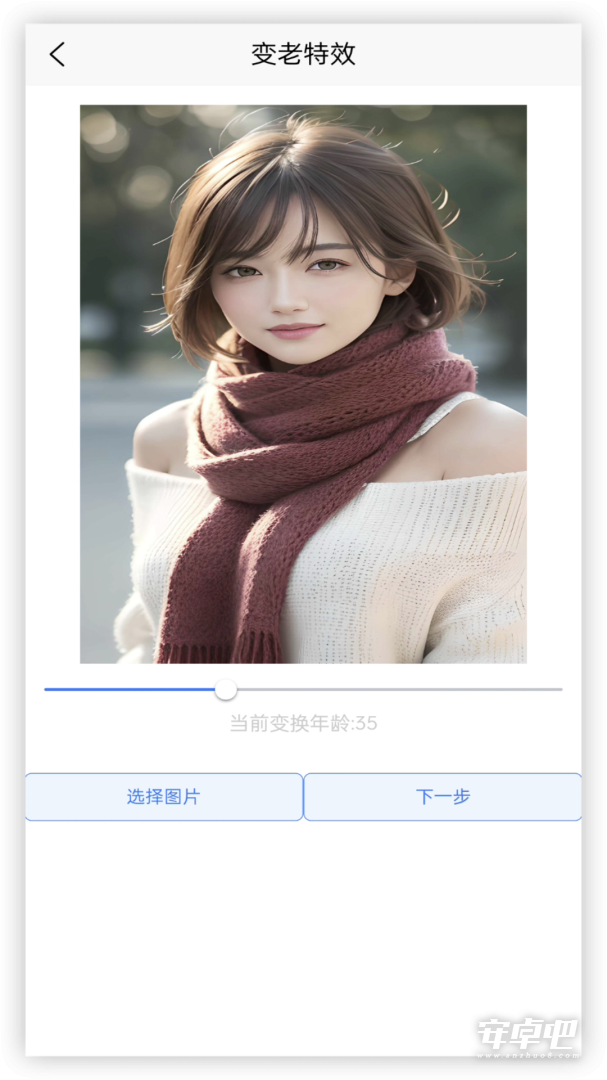Continue with the 下一步 button
Screen dimensions: 607x1080
coord(442,797)
